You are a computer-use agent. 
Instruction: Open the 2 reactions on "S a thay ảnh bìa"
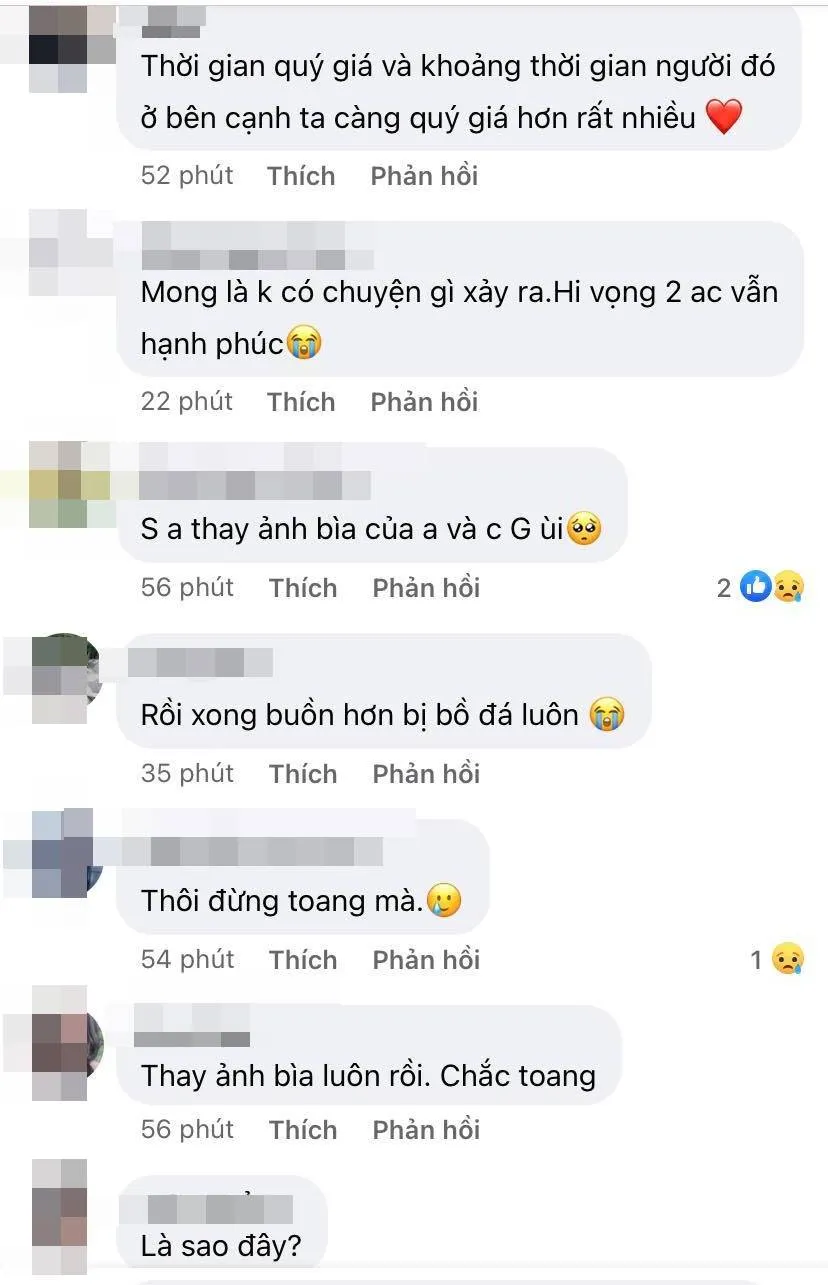770,588
